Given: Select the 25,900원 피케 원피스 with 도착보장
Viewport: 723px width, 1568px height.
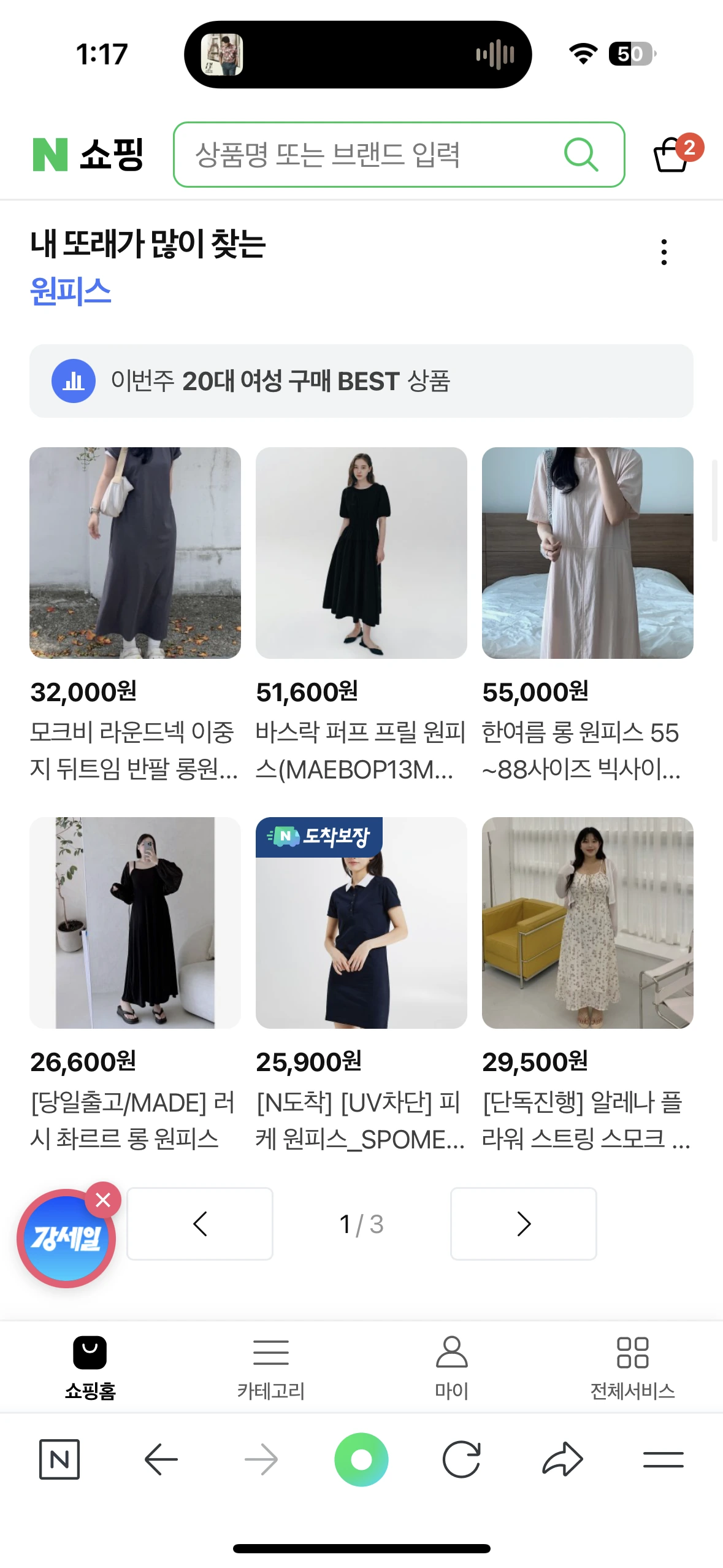Looking at the screenshot, I should pyautogui.click(x=361, y=923).
